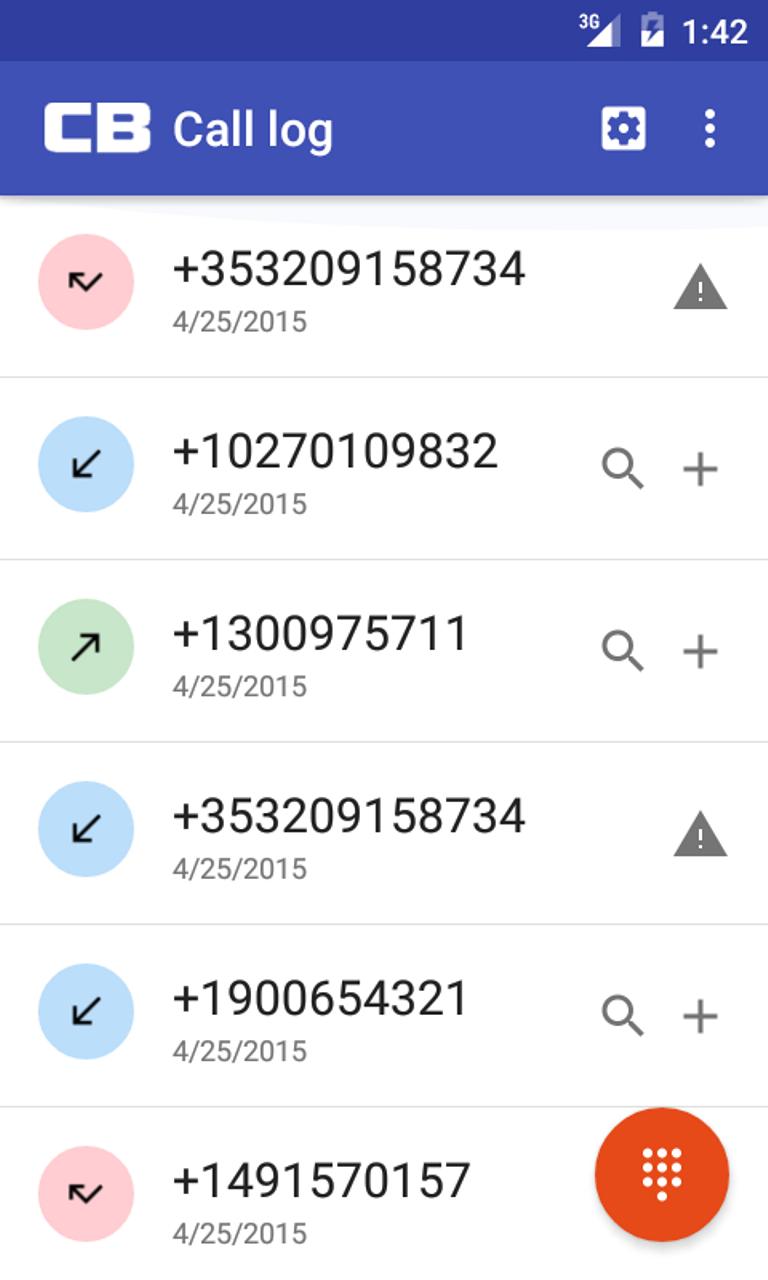Search the number +1900654321
Viewport: 768px width, 1280px height.
pyautogui.click(x=623, y=1013)
